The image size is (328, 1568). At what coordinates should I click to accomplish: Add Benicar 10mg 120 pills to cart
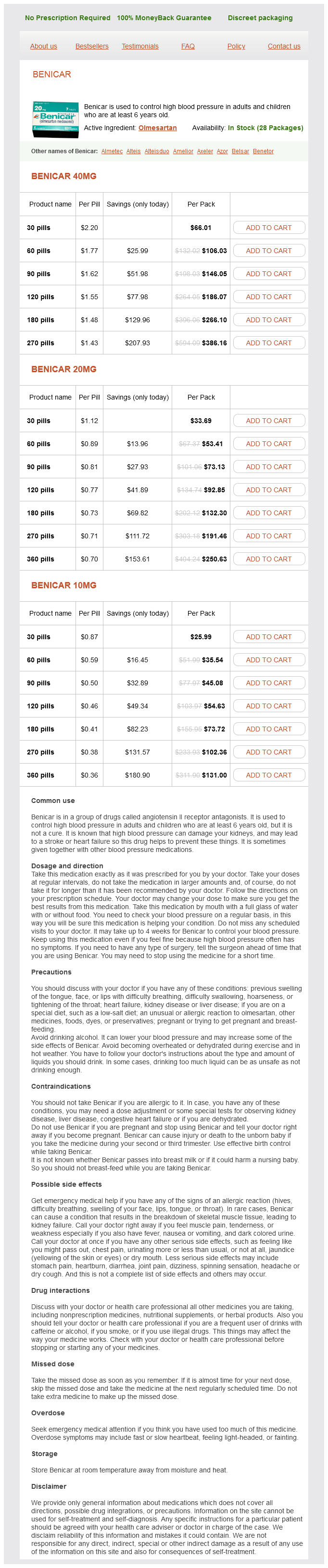(x=269, y=706)
